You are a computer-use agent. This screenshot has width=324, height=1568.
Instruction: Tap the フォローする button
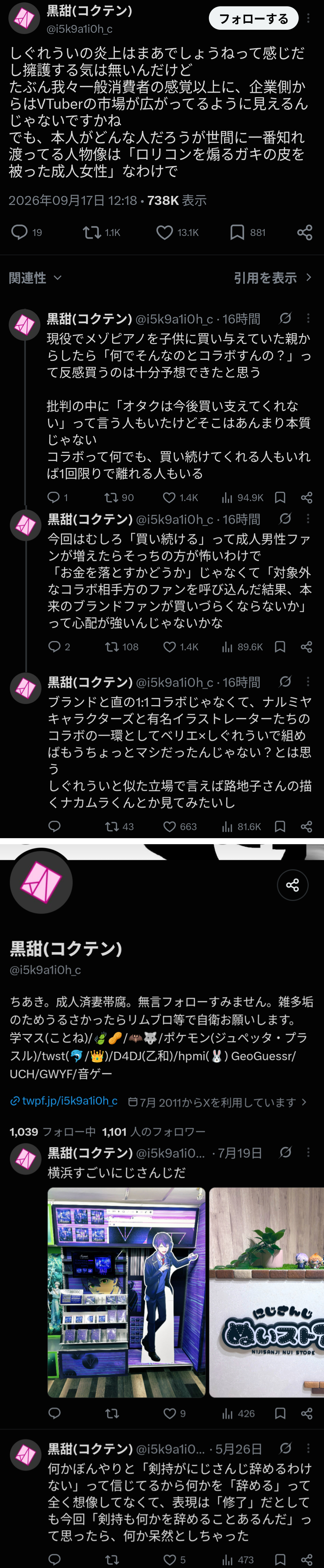click(x=253, y=18)
